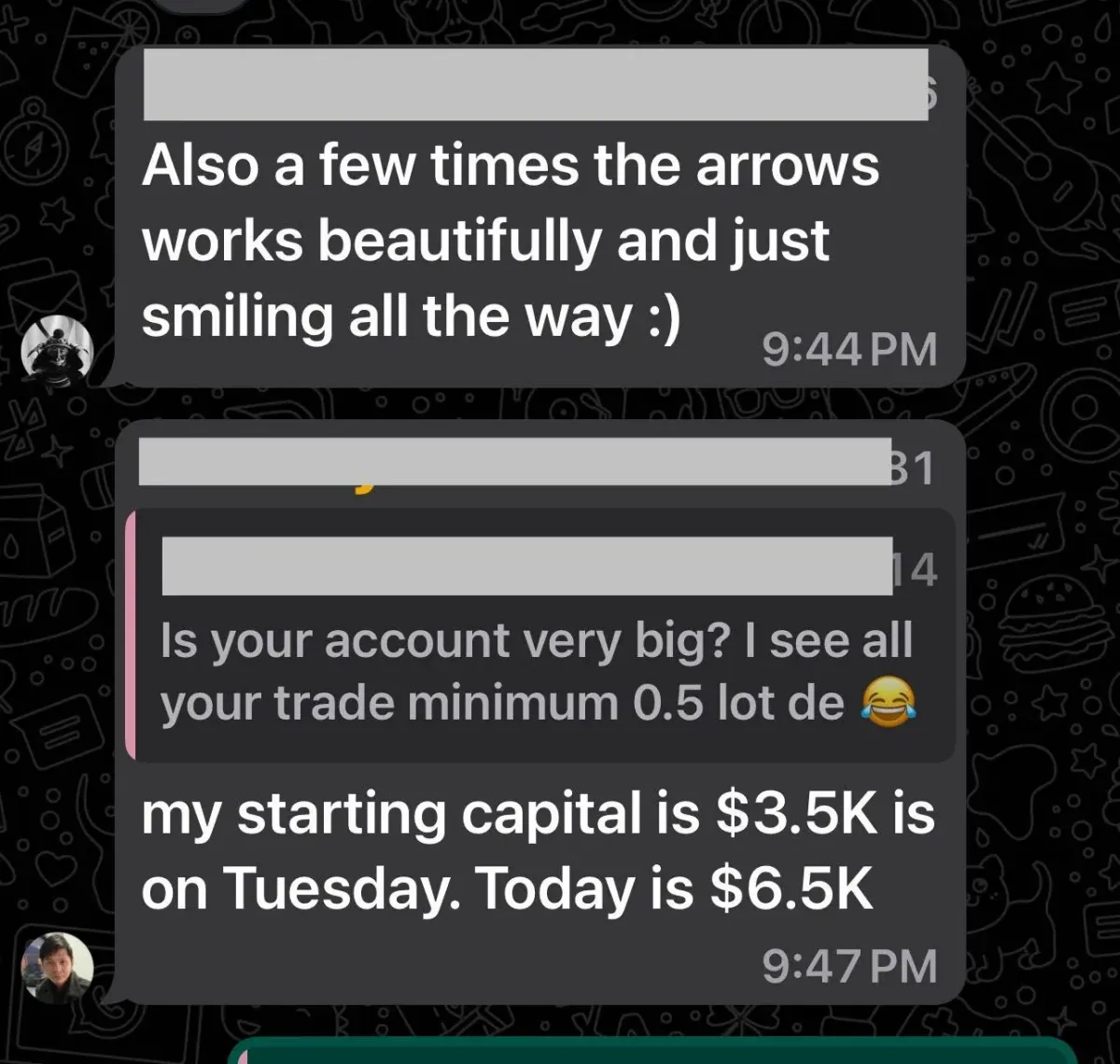Open the profile photo beside the 9:47 PM message
1120x1064 pixels.
[58, 967]
